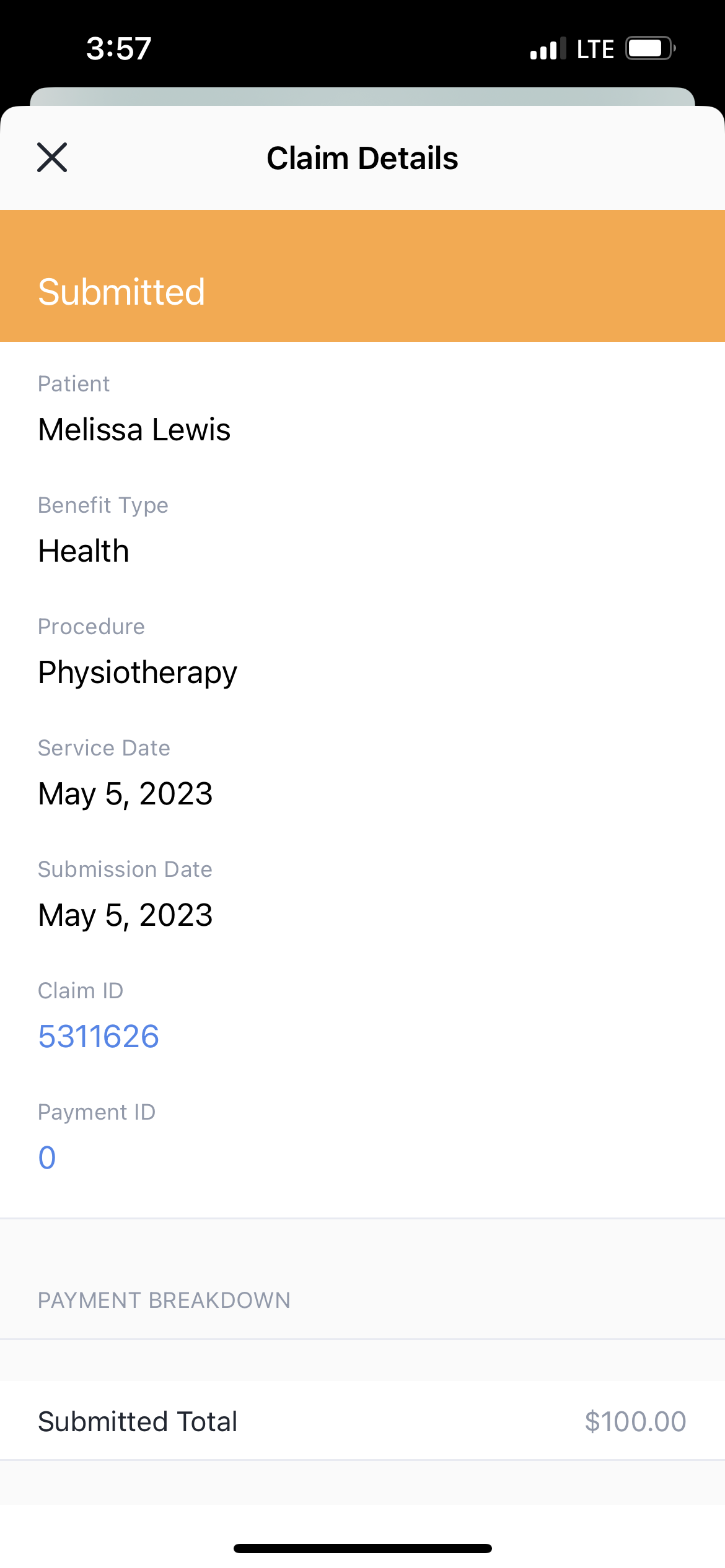Close the Claim Details sheet
Screen dimensions: 725x1568
52,157
